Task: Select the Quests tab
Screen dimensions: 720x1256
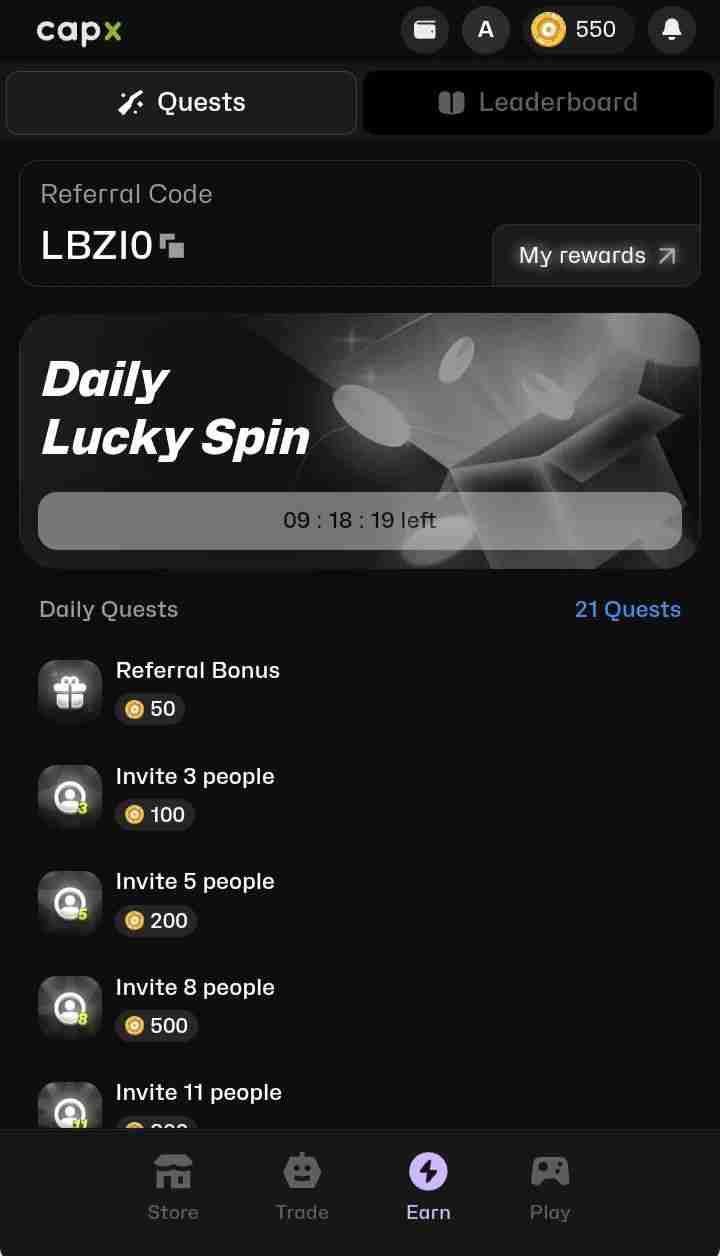Action: [x=181, y=102]
